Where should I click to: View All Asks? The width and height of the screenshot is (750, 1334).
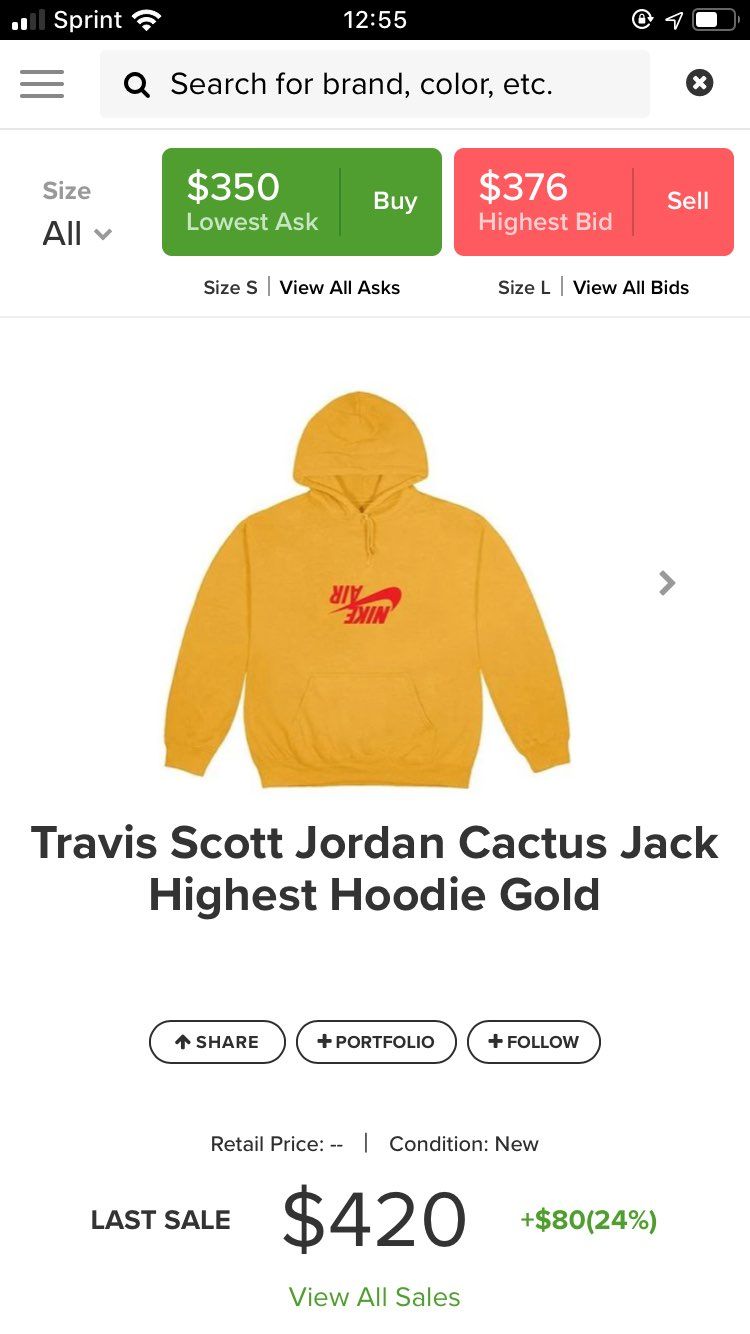(x=340, y=288)
